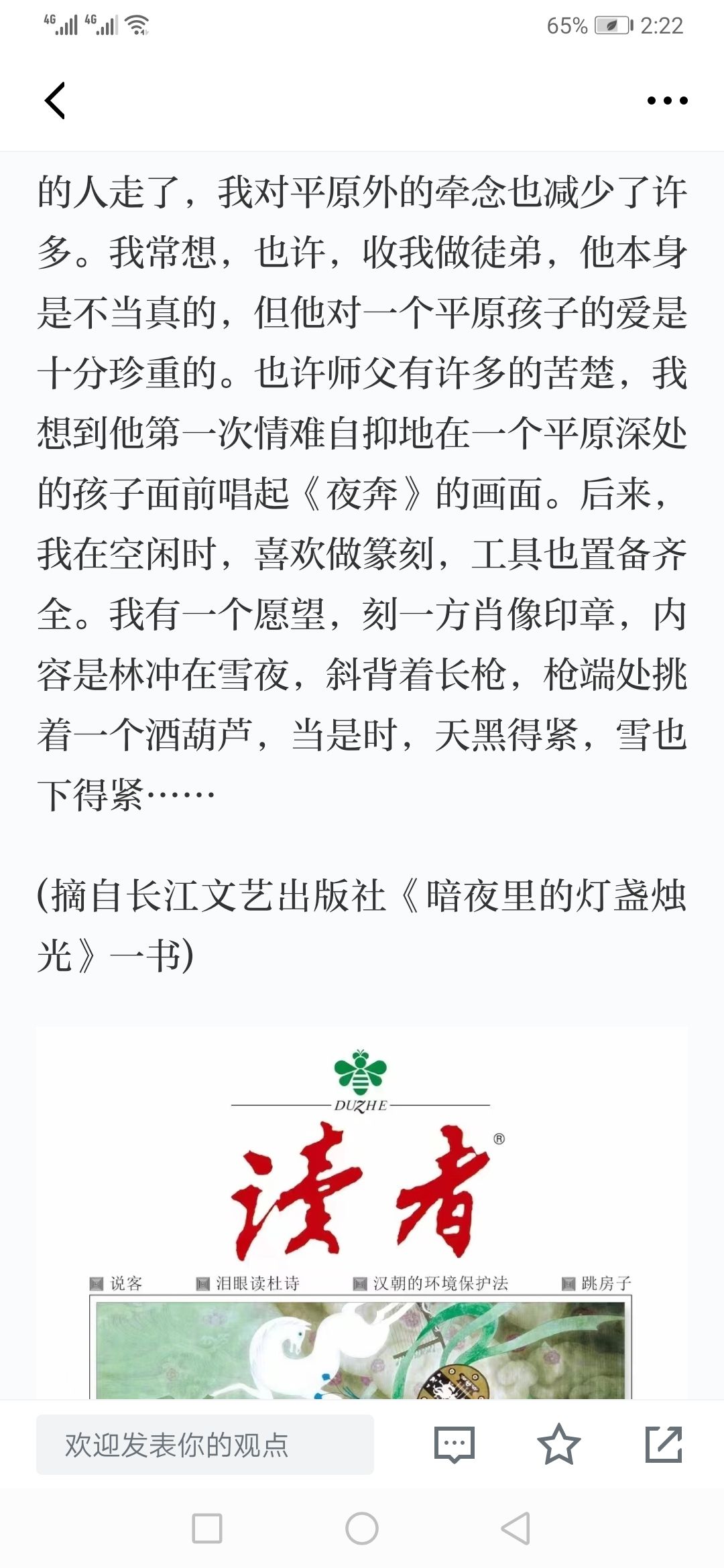Go back using the top-left arrow
This screenshot has width=724, height=1568.
[55, 101]
